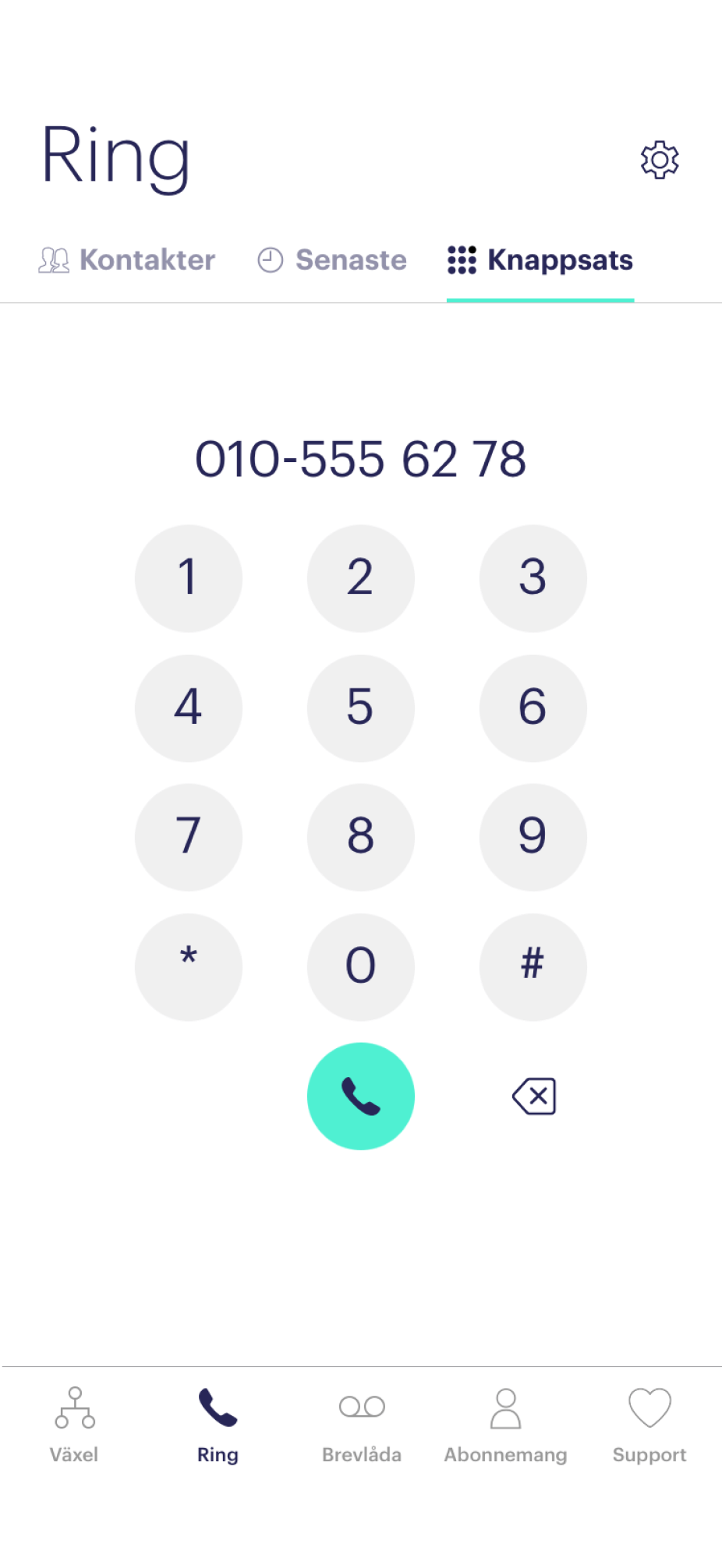
Task: Tap keypad digit 9
Action: 533,838
